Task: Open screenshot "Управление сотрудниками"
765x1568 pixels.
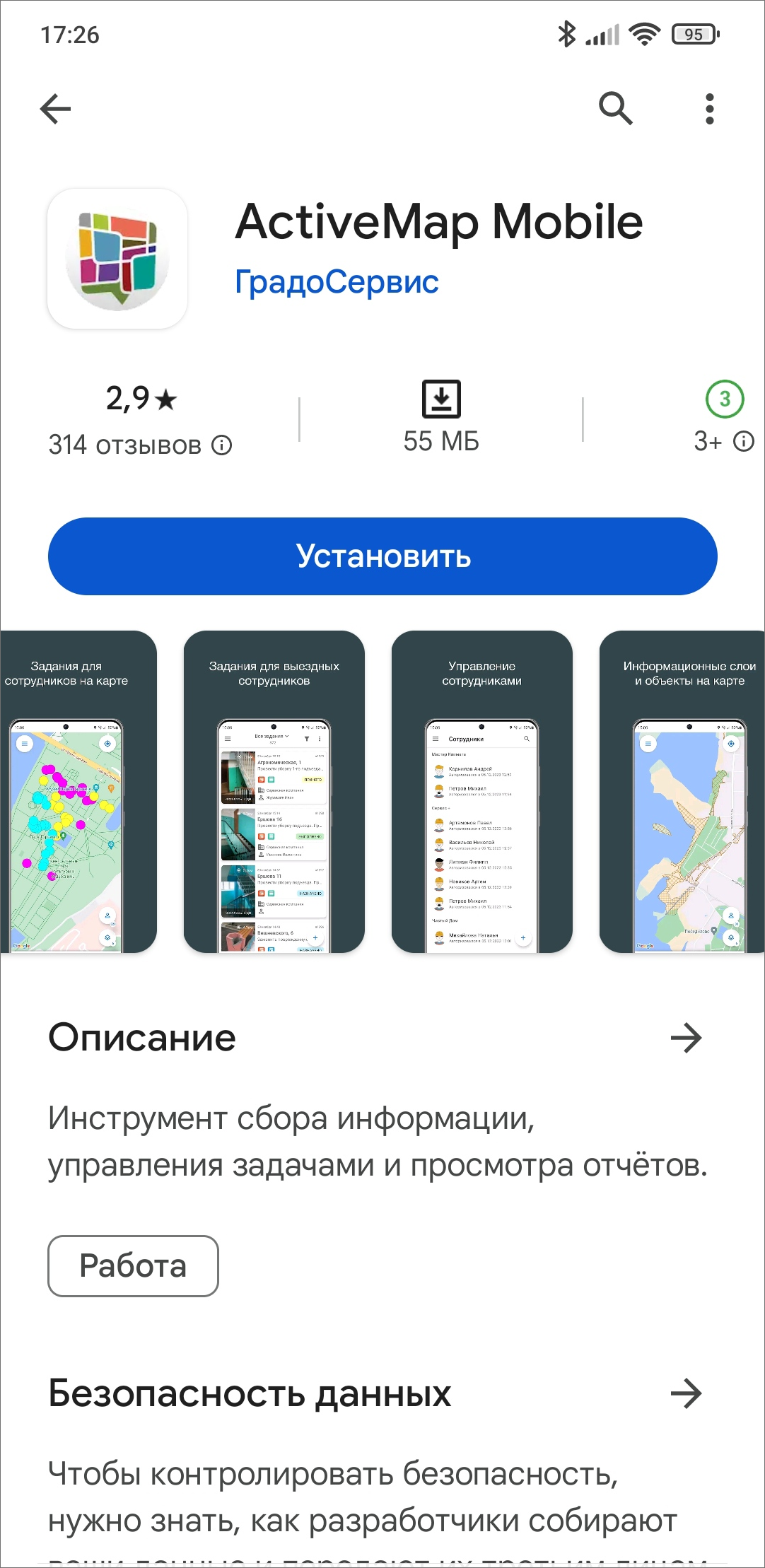Action: point(481,792)
